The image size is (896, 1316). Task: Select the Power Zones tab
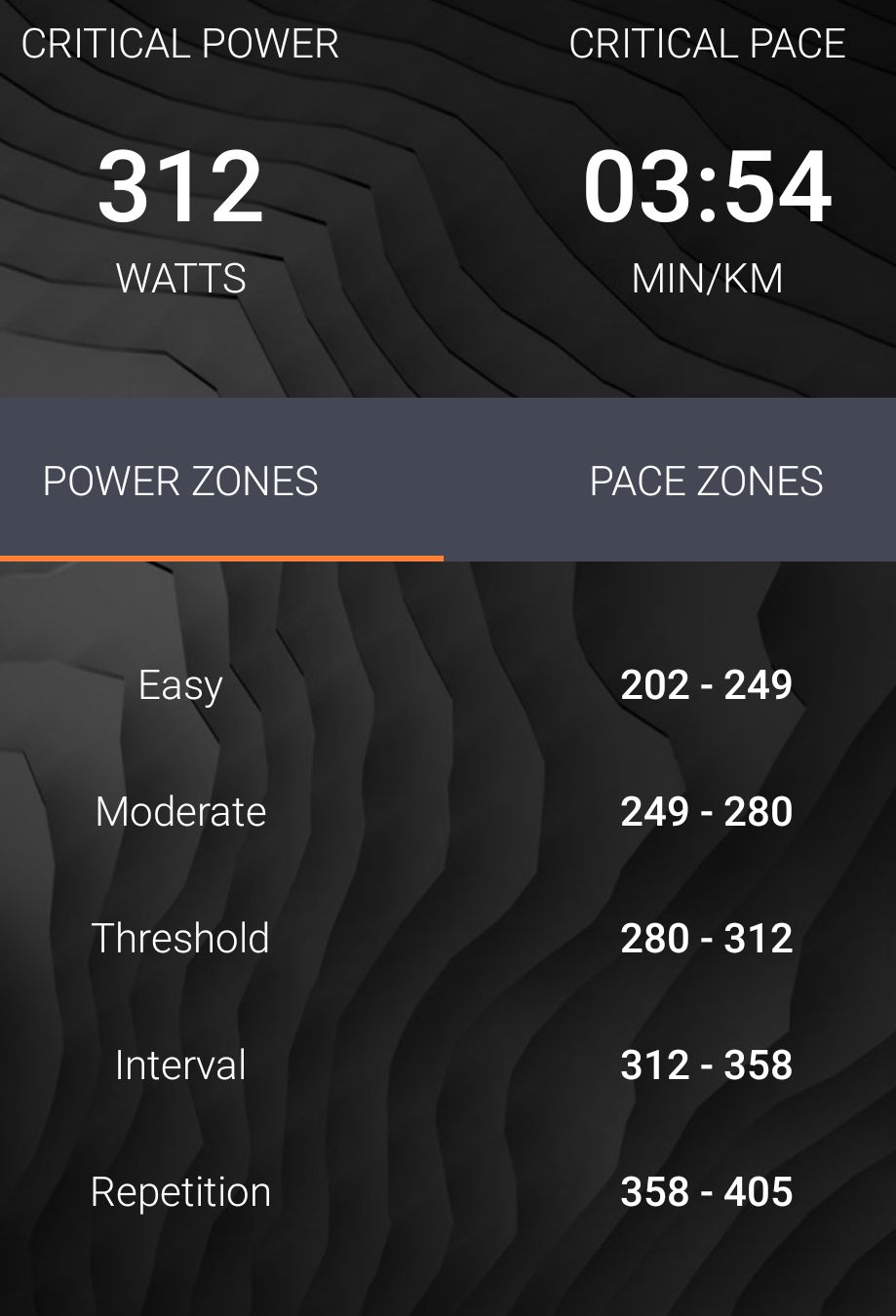coord(180,480)
